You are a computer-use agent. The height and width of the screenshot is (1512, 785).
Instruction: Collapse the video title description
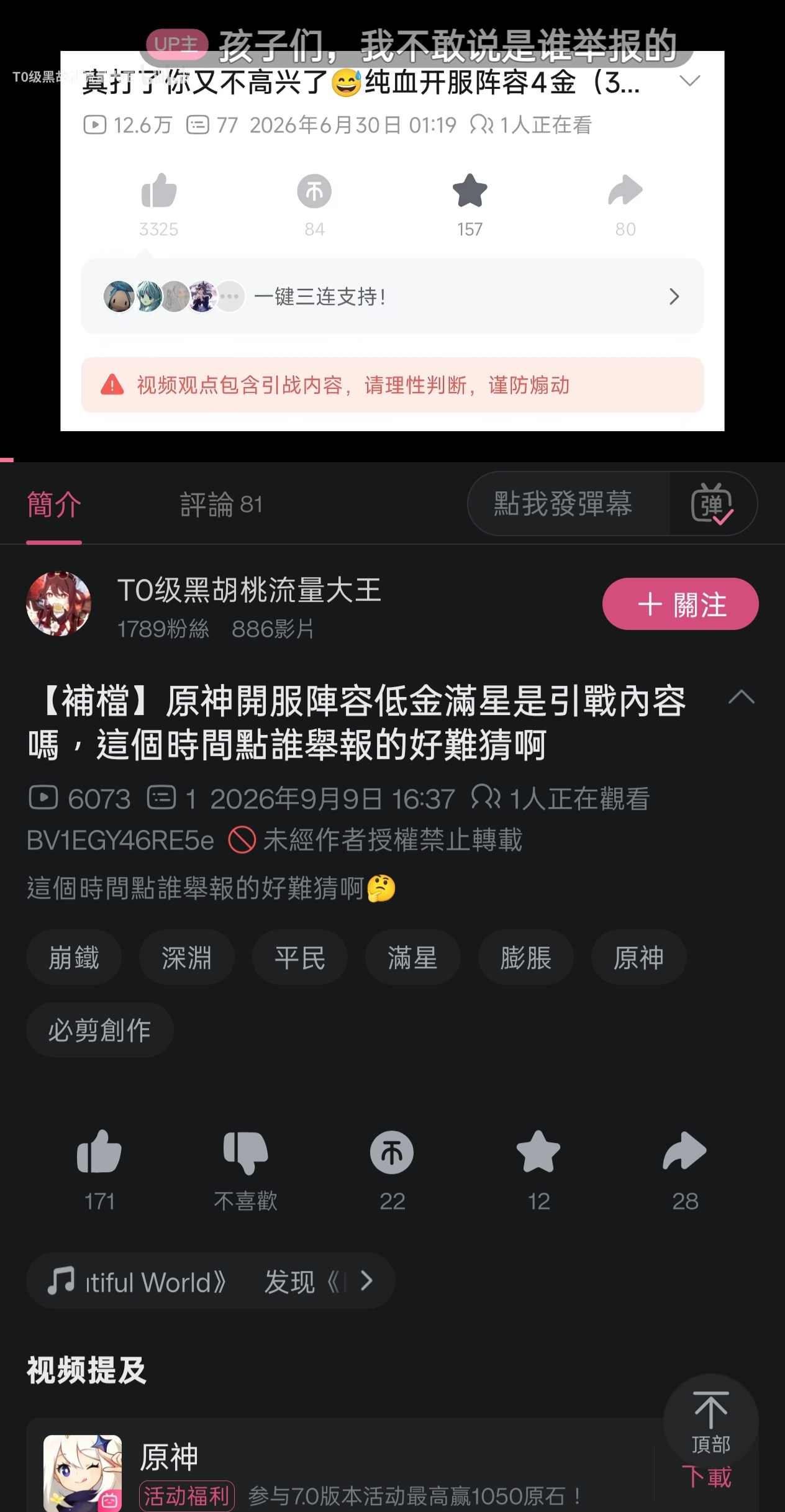[x=741, y=697]
